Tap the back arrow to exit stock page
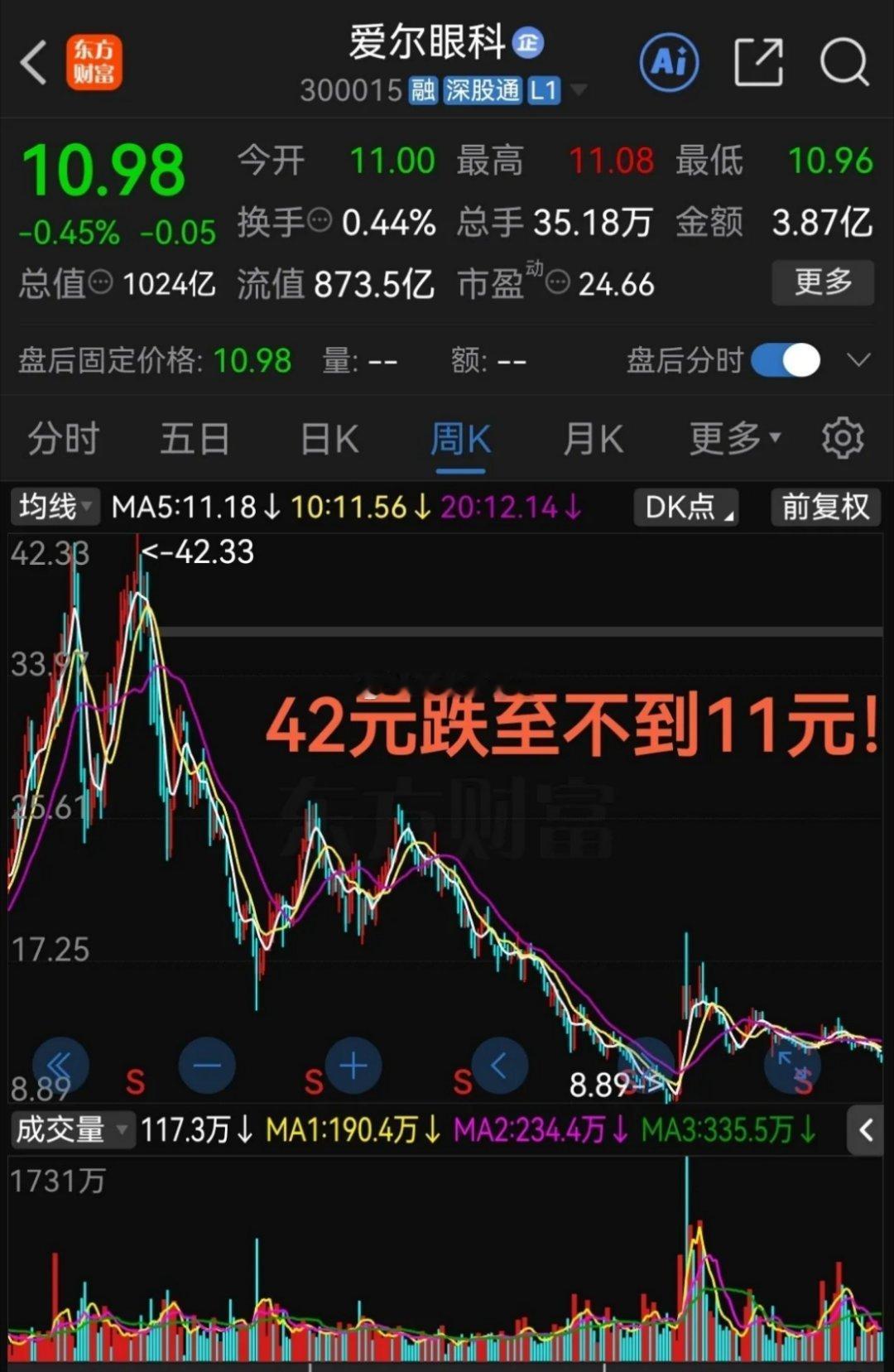The height and width of the screenshot is (1372, 894). [33, 62]
